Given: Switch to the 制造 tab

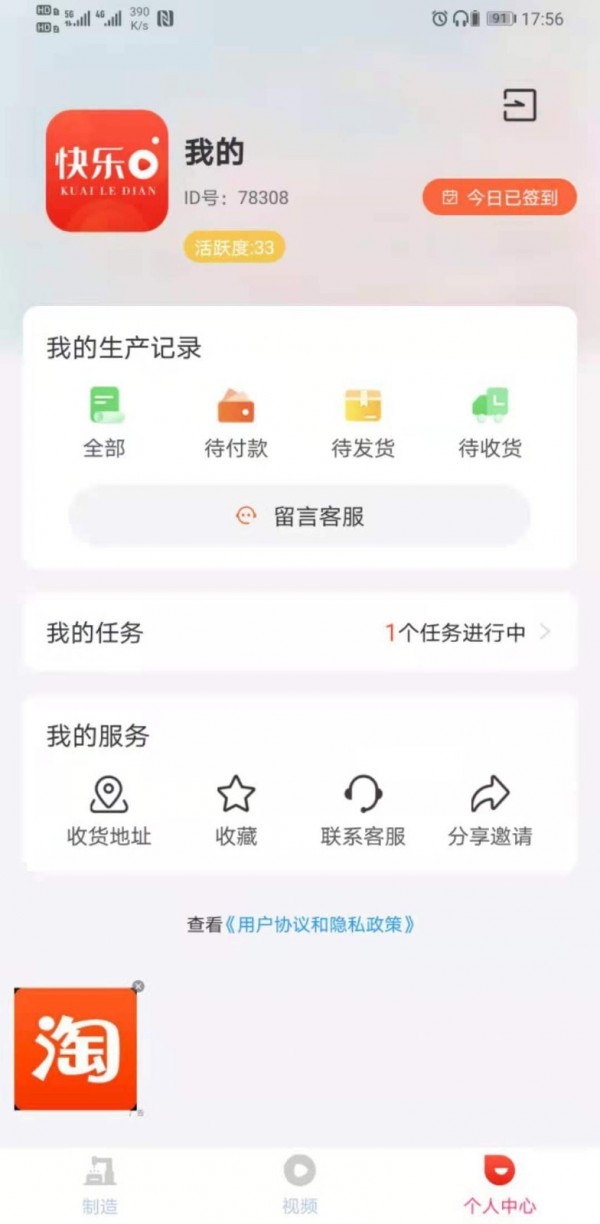Looking at the screenshot, I should [x=100, y=1185].
